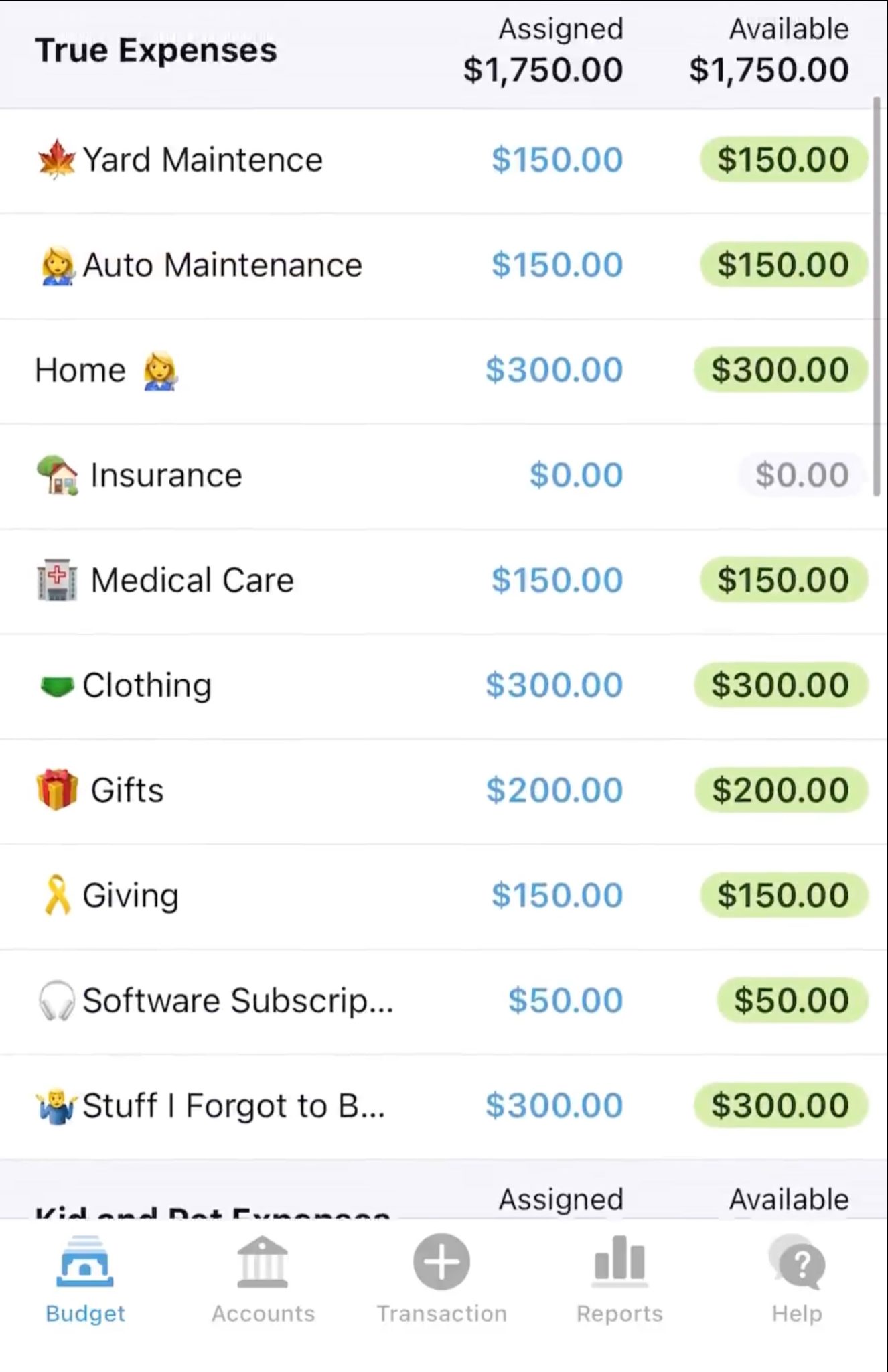Click the hospital icon beside Medical Care

(x=58, y=579)
